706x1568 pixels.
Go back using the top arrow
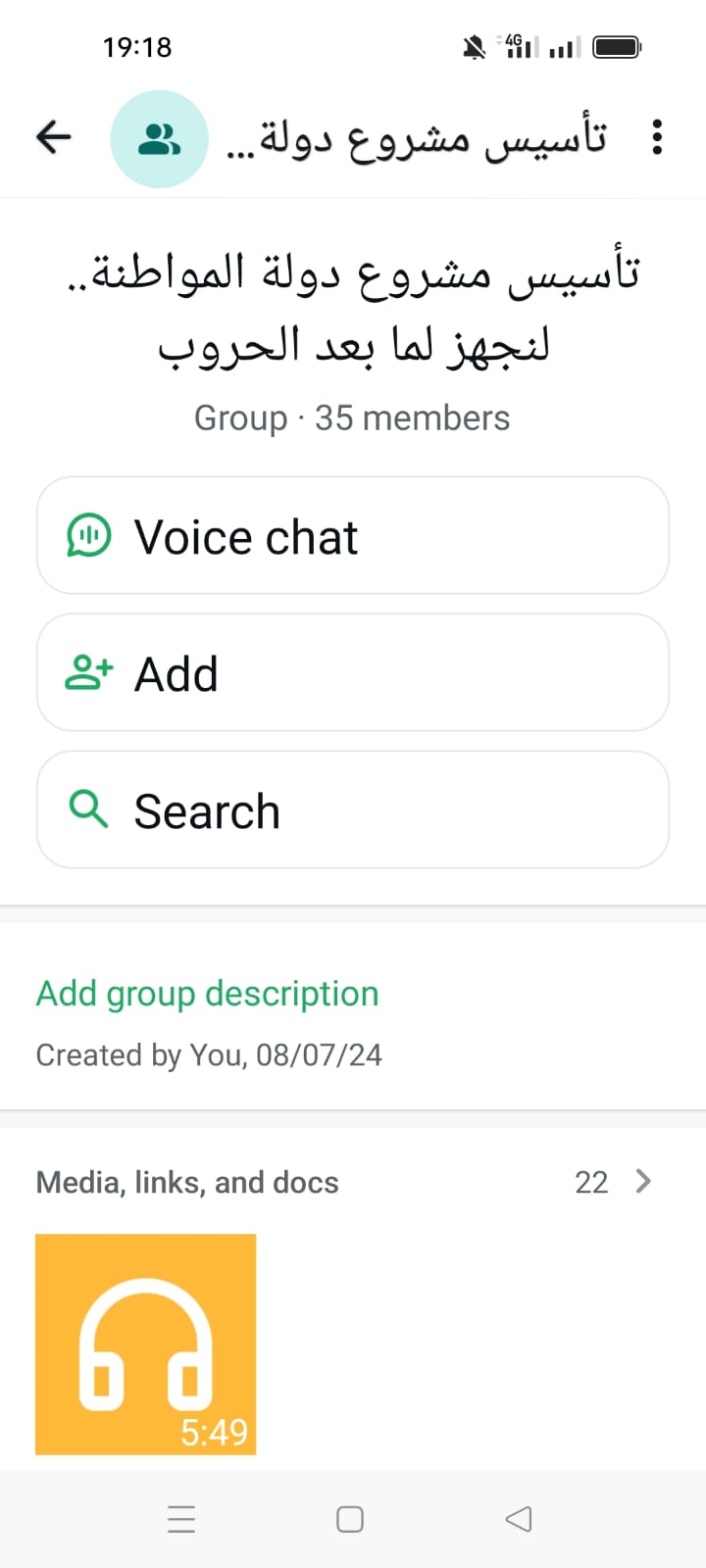point(54,137)
